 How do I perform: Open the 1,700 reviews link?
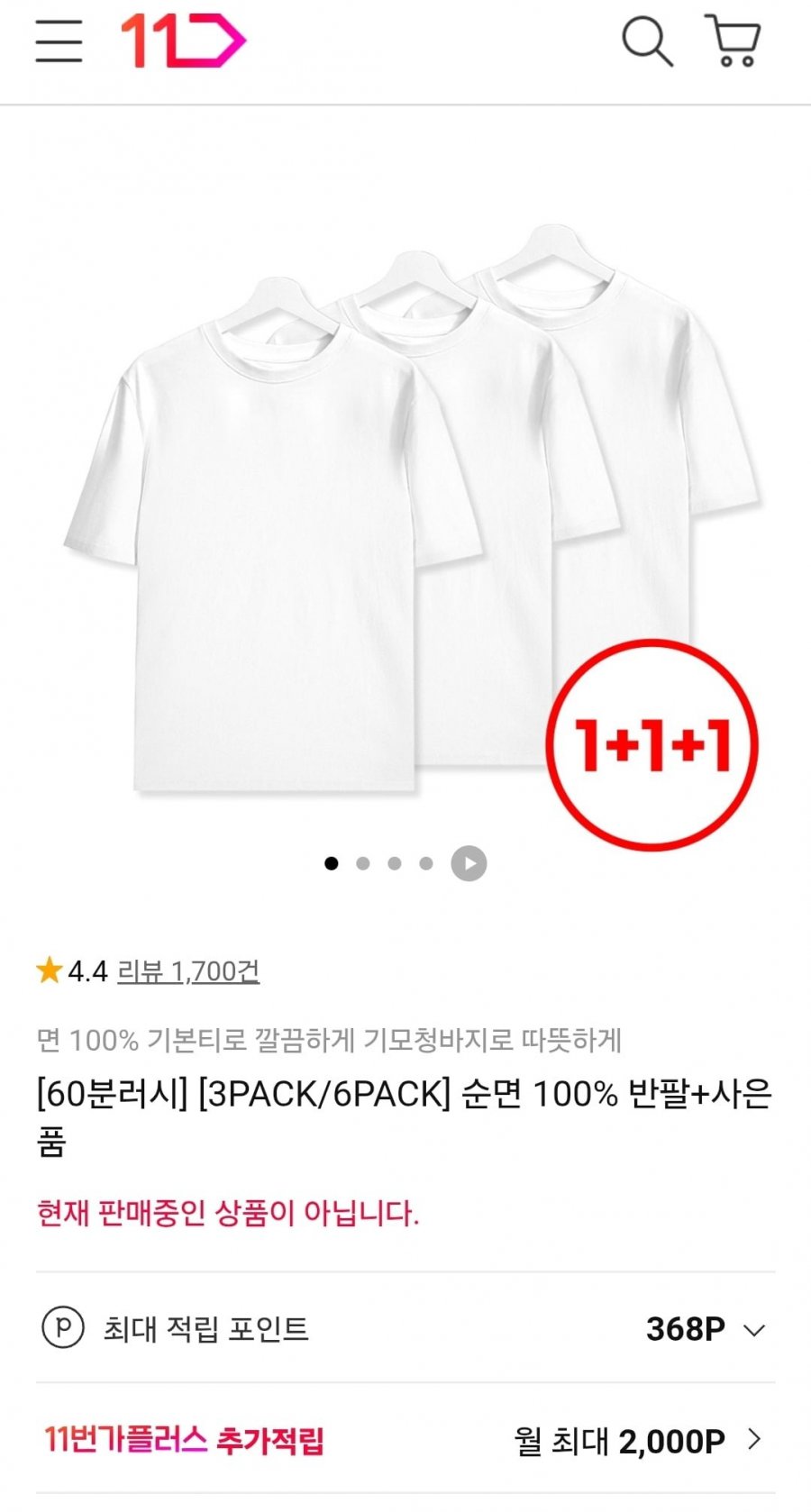188,971
